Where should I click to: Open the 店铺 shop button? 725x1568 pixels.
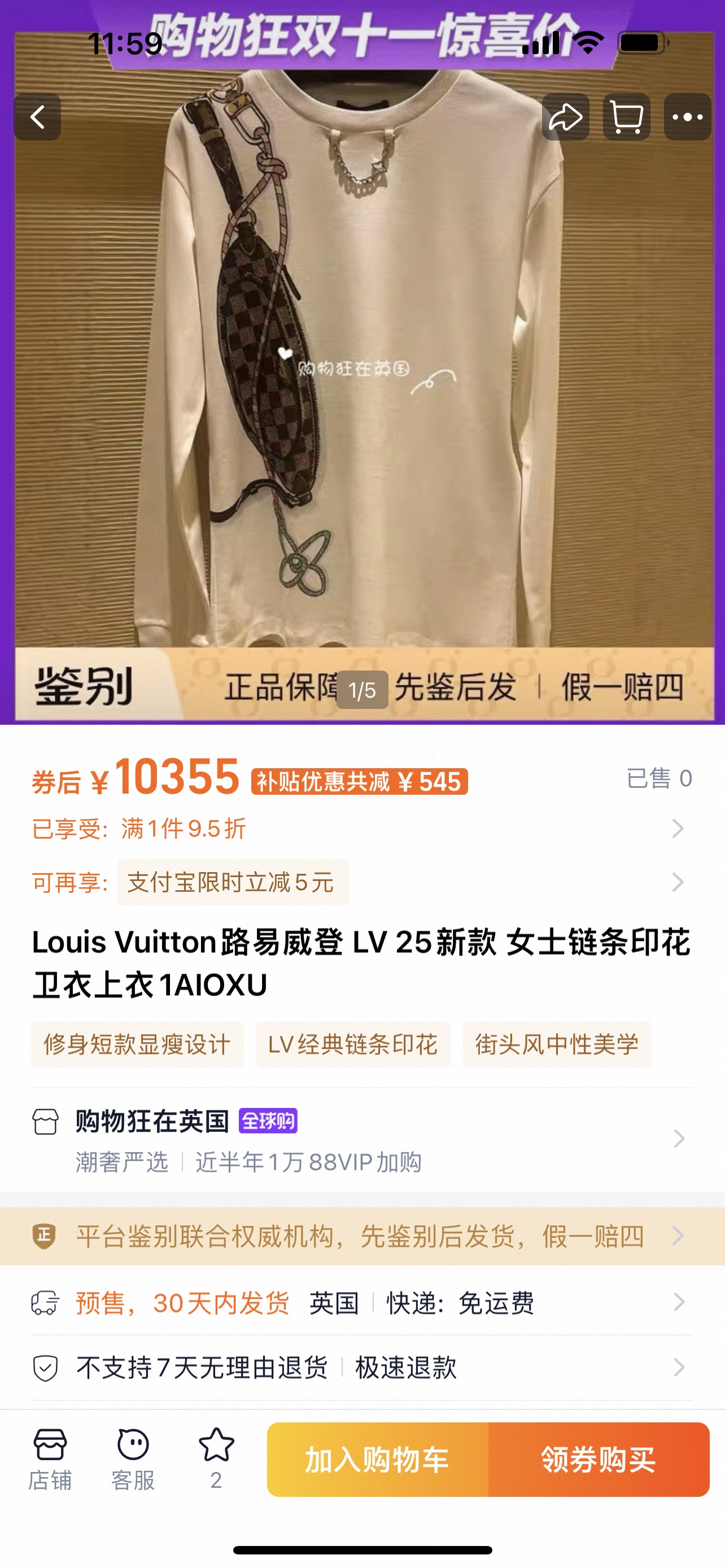coord(50,1458)
